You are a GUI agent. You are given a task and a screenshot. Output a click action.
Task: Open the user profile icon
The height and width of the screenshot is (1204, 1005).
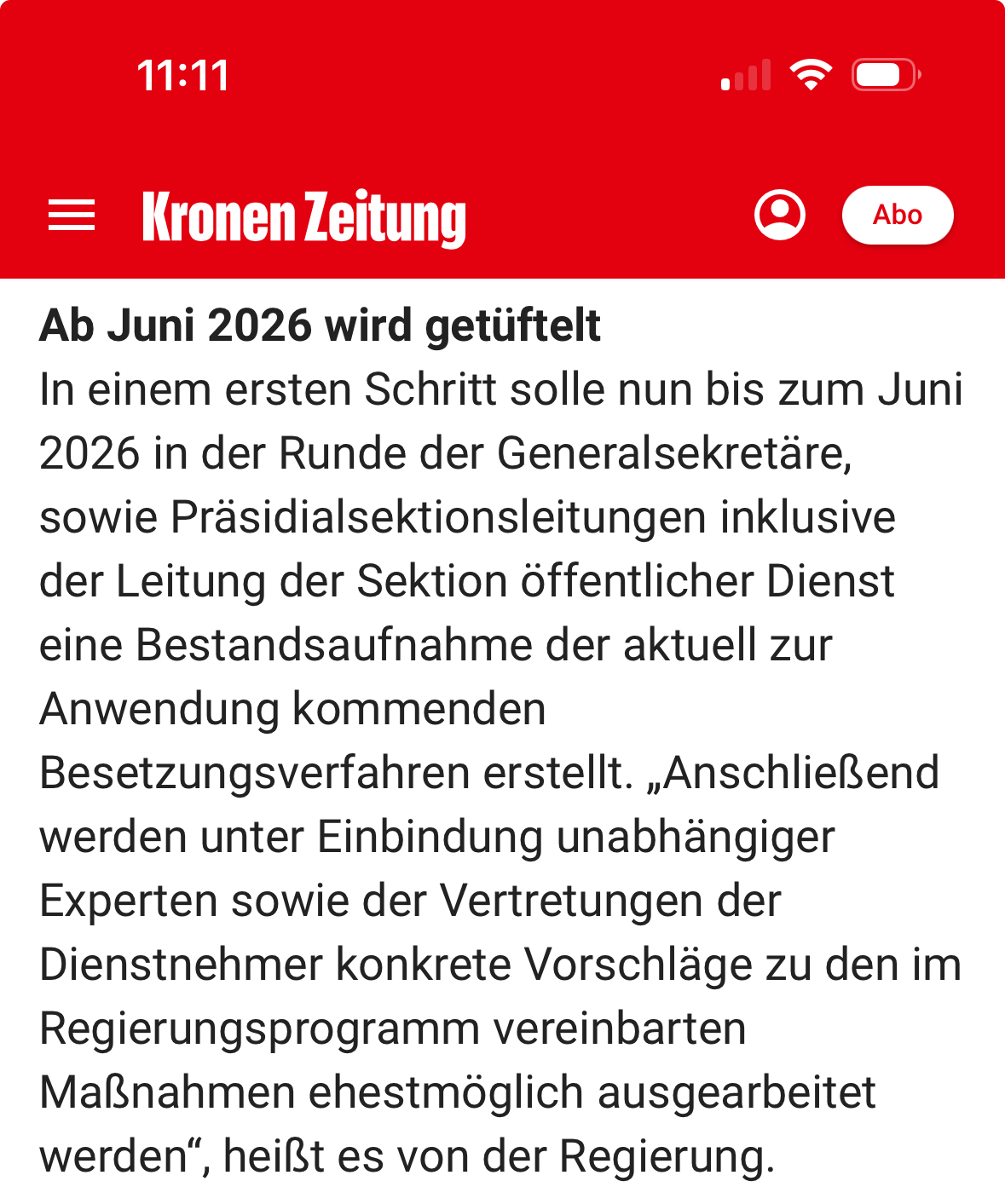(779, 215)
